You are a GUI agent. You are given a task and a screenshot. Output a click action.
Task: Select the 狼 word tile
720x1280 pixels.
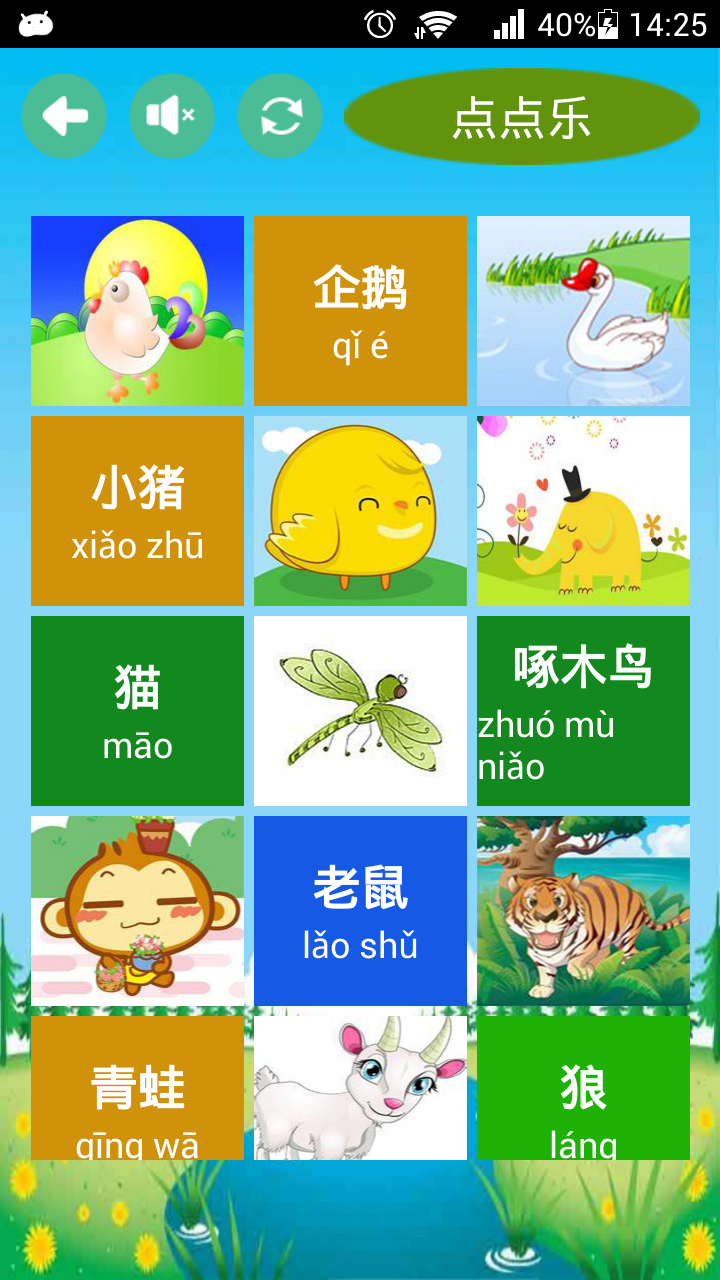[583, 1088]
